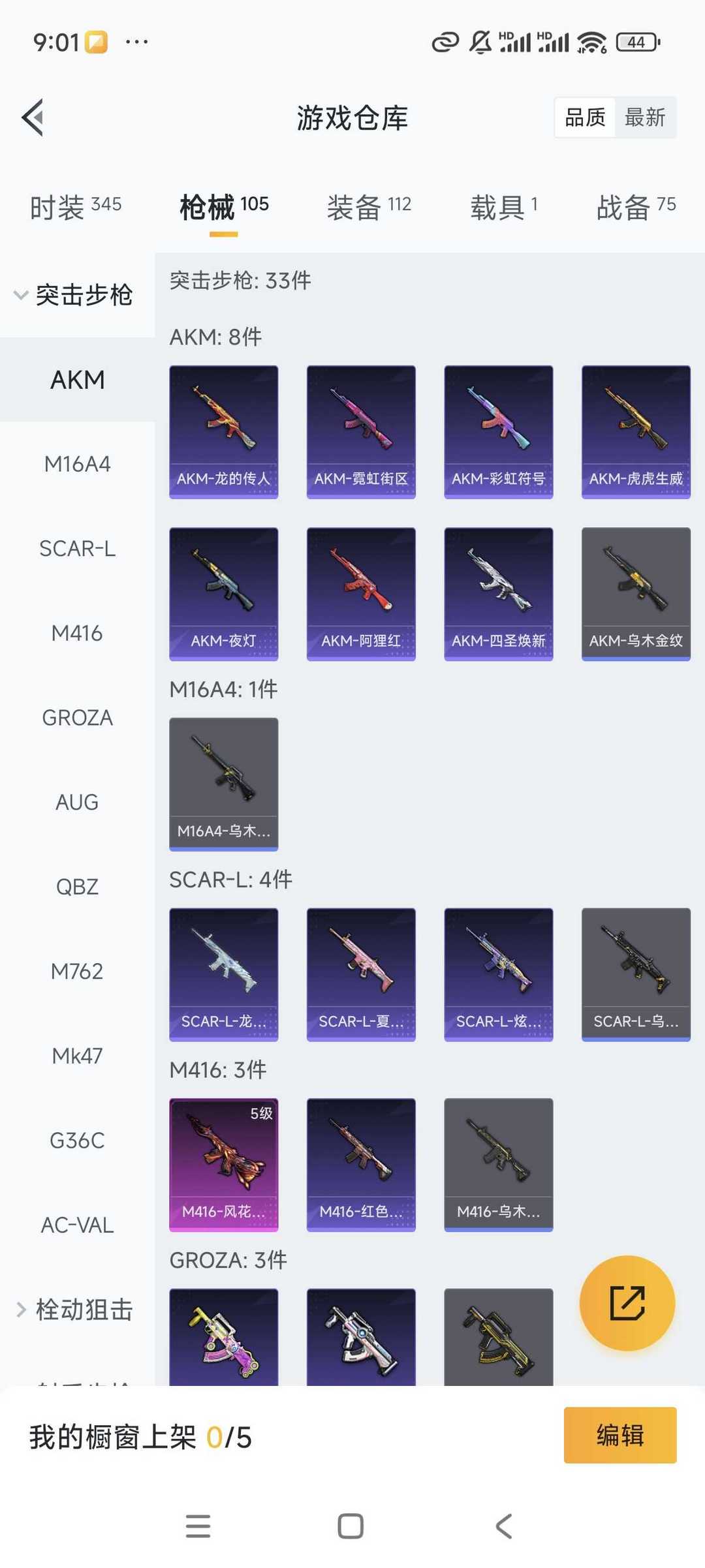Sort the warehouse by 最新
The height and width of the screenshot is (1568, 705).
coord(645,117)
